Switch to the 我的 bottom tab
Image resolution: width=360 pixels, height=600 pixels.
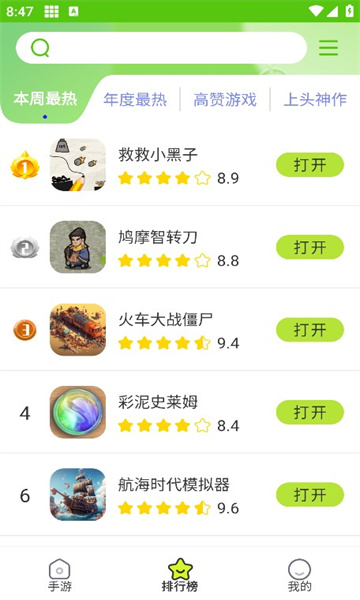coord(300,575)
